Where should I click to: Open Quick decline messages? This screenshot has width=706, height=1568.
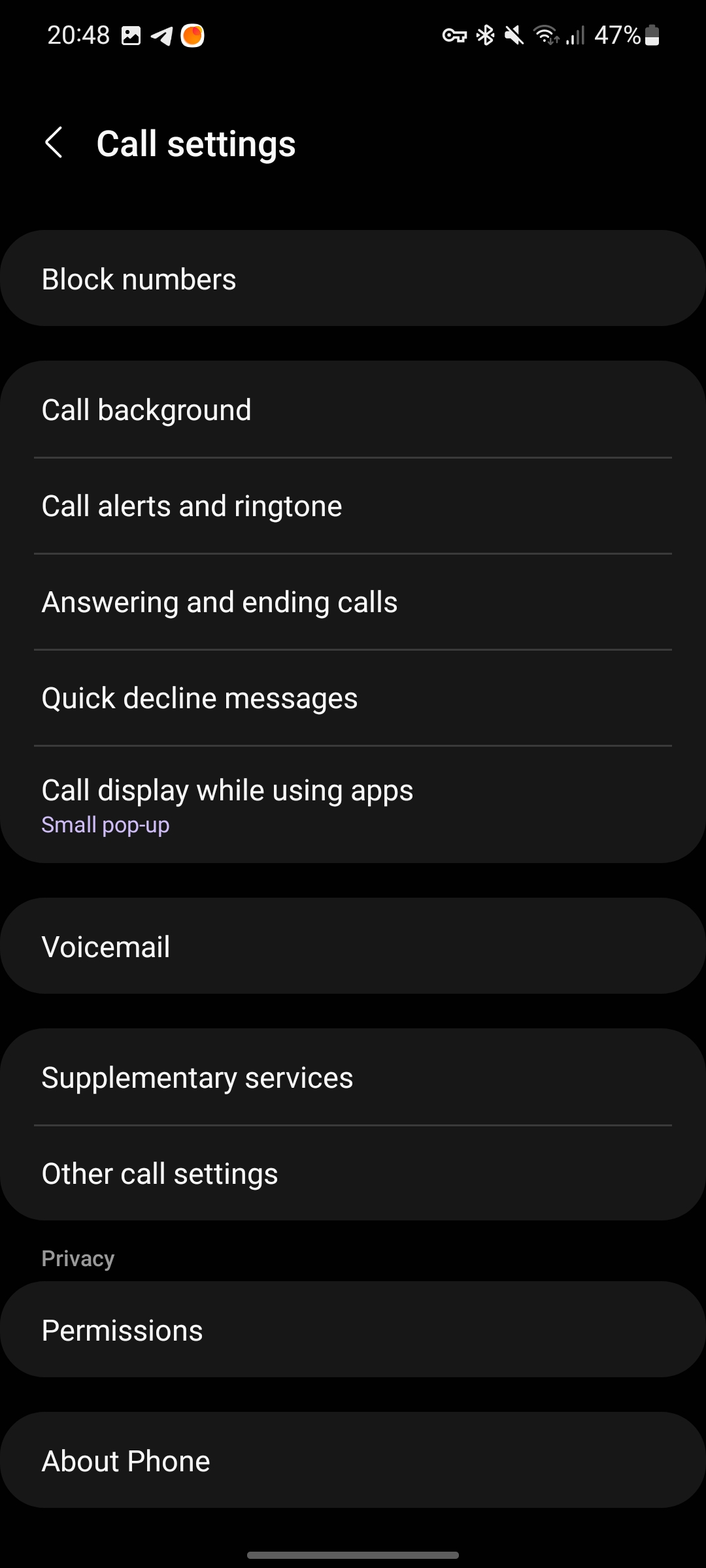353,698
